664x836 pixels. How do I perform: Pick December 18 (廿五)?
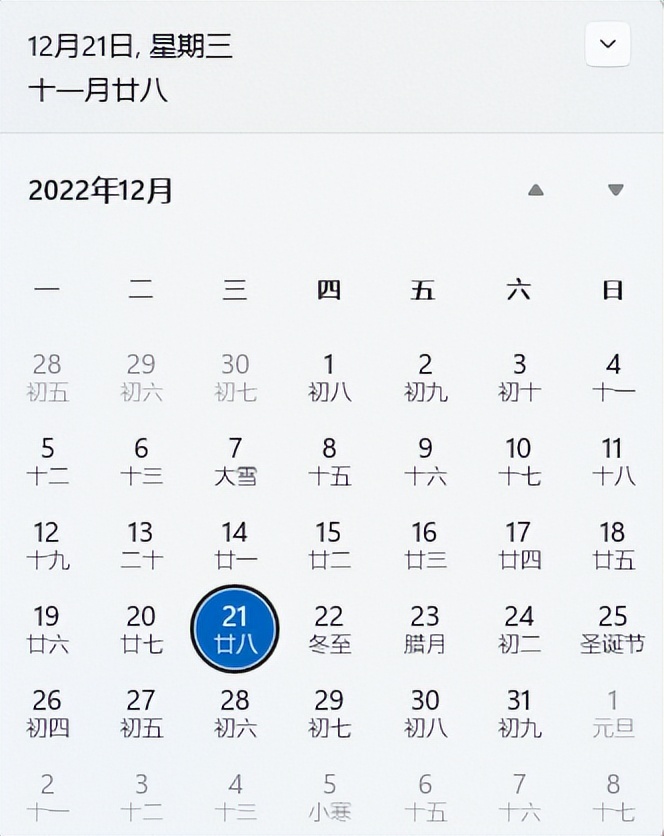point(613,545)
